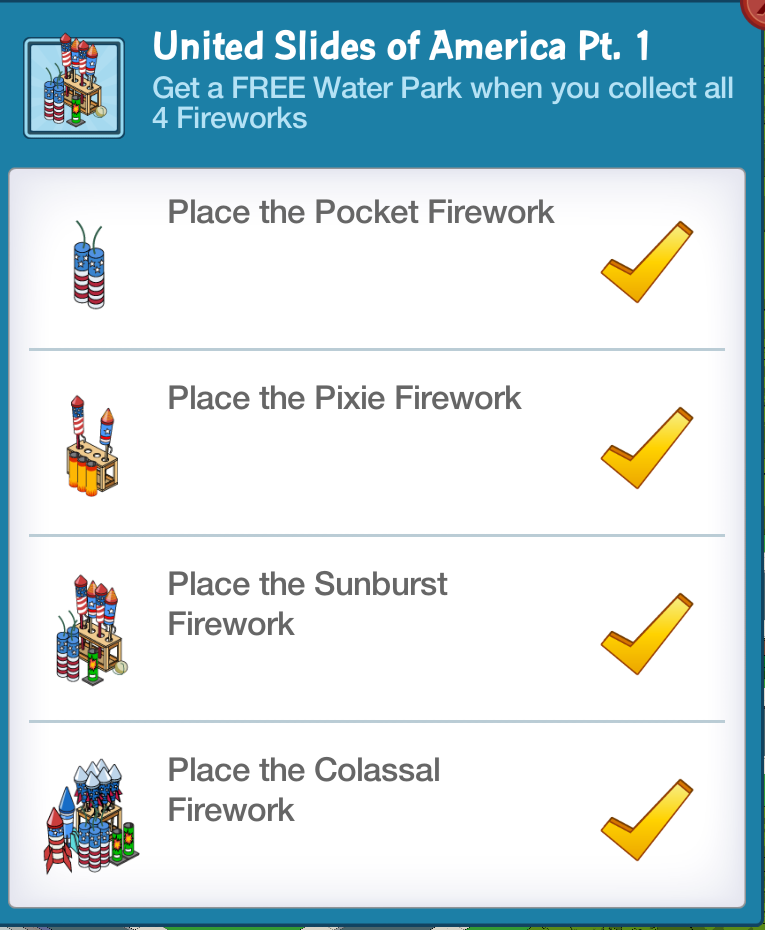Close the United Slides of America dialog
This screenshot has width=765, height=930.
[757, 8]
